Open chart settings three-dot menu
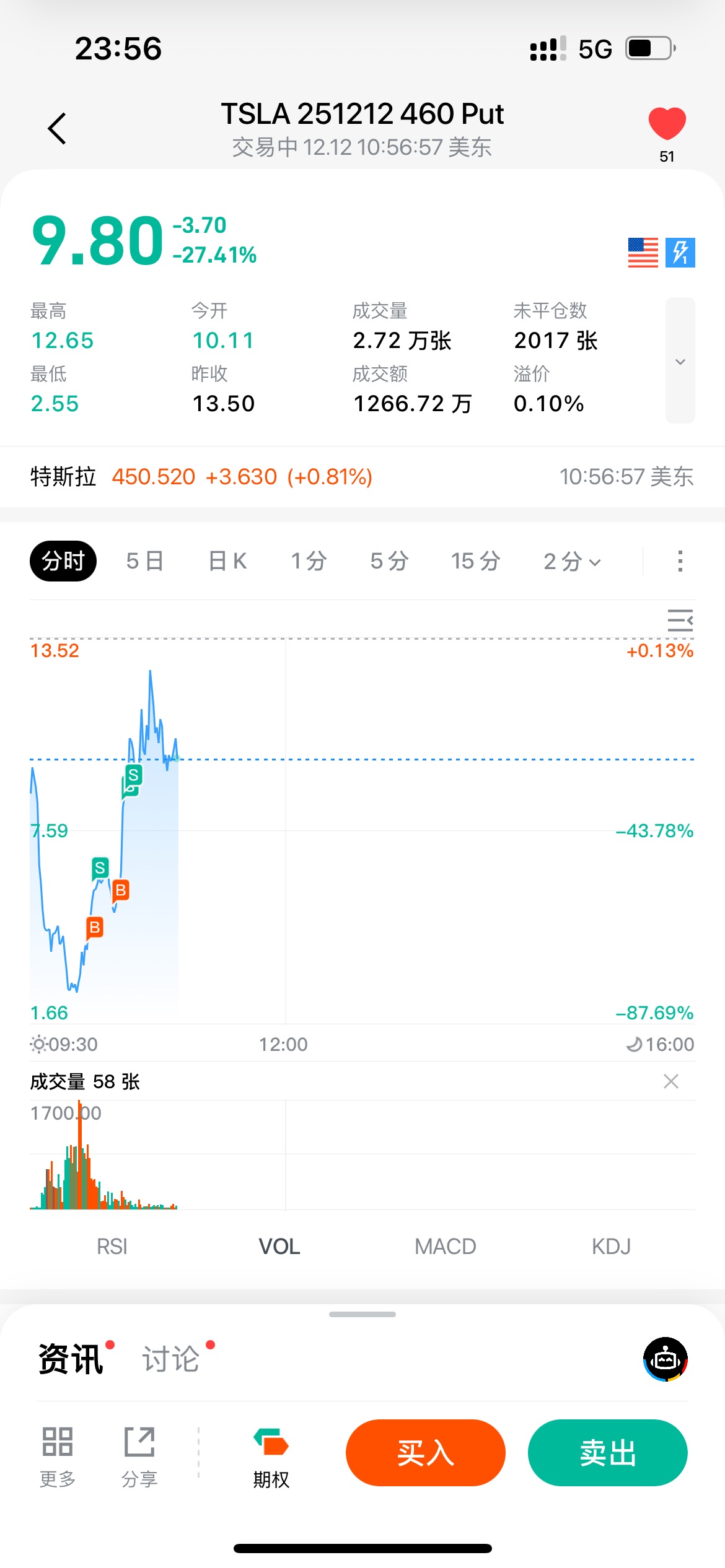725x1568 pixels. [x=680, y=561]
